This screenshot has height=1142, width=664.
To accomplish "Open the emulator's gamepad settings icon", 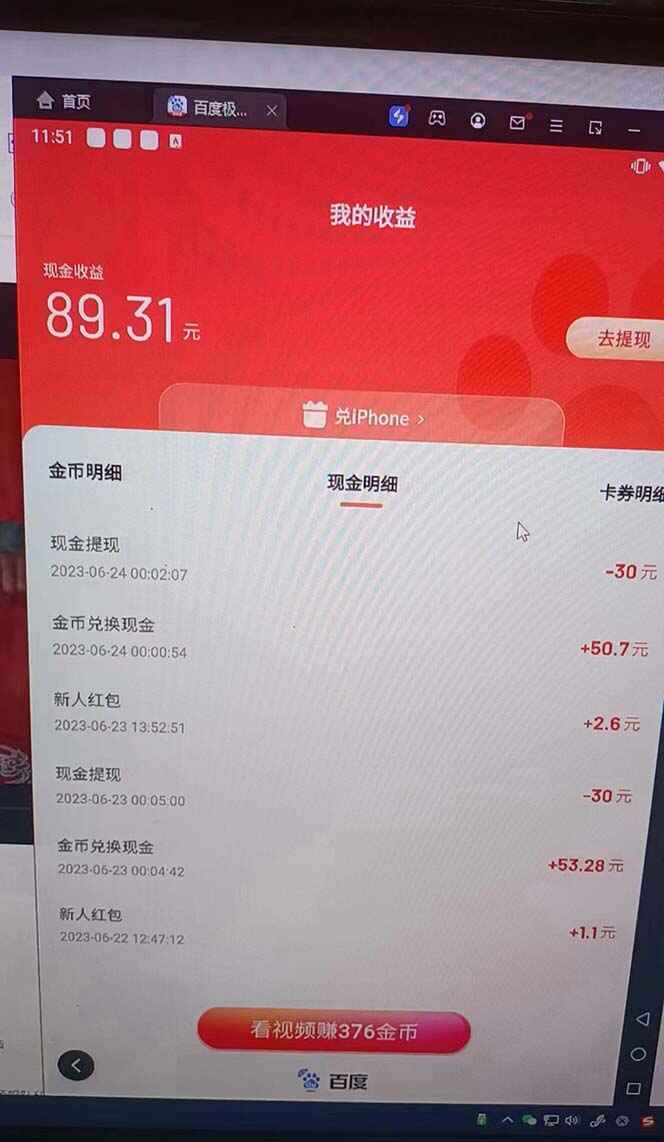I will coord(437,118).
